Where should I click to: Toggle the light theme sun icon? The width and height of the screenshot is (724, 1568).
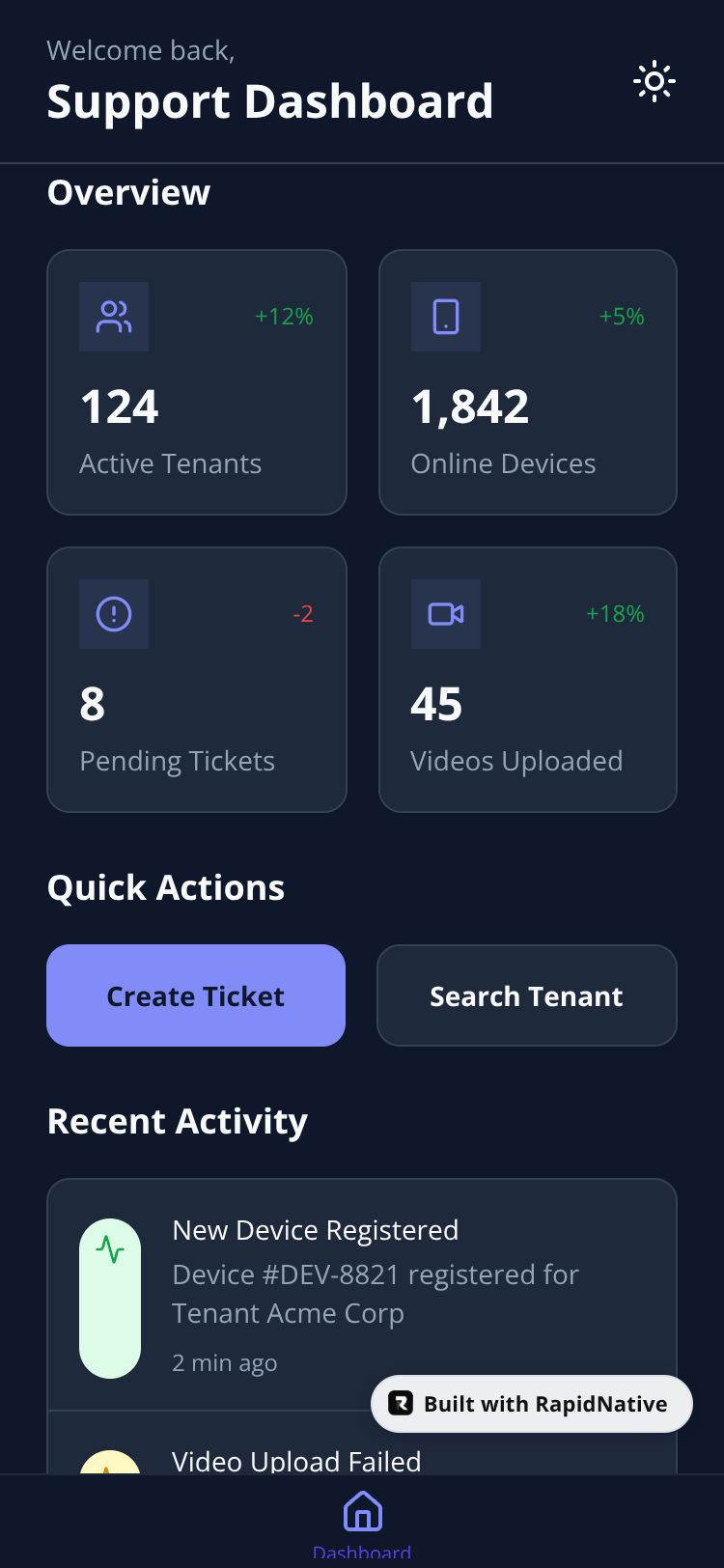(x=654, y=82)
